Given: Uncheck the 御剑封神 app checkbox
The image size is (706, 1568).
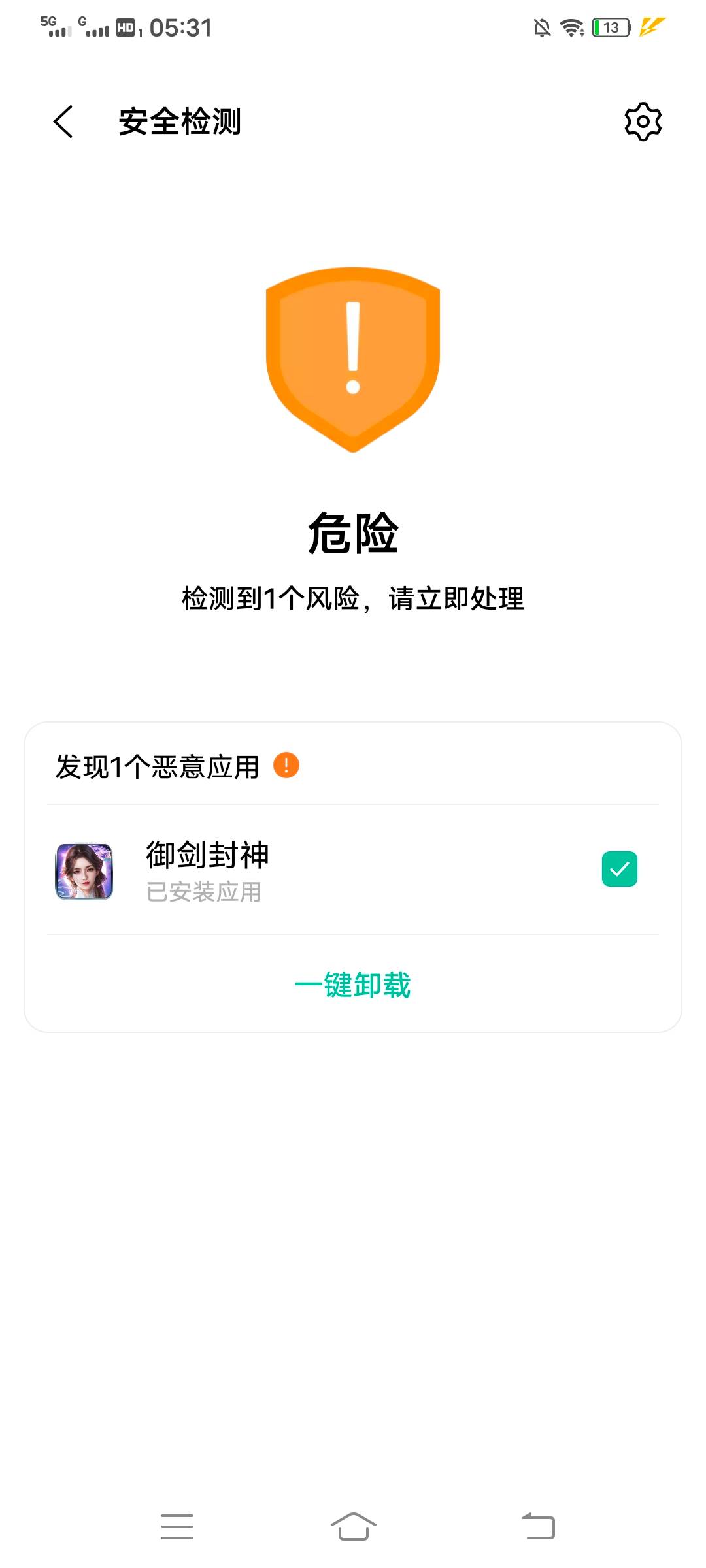Looking at the screenshot, I should [619, 869].
